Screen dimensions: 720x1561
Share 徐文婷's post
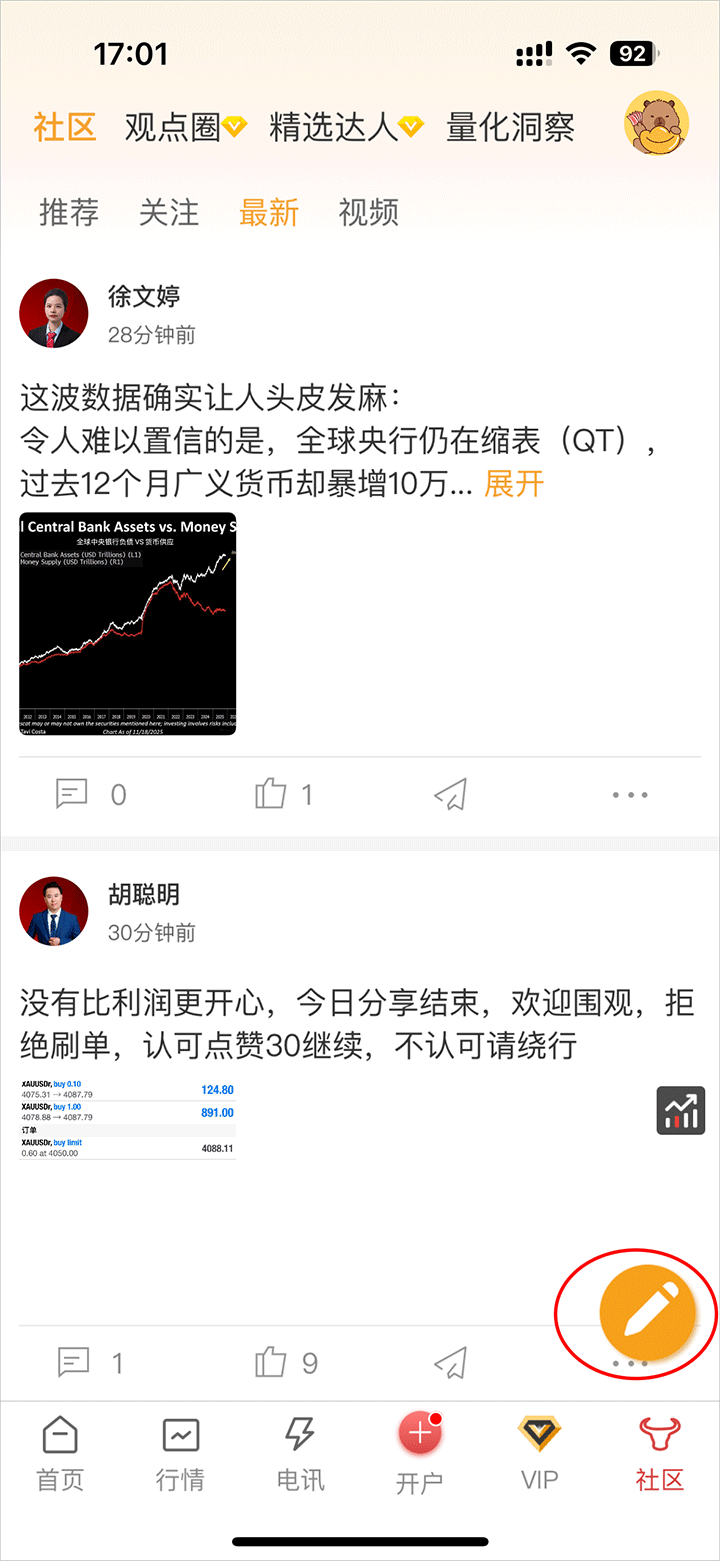(451, 795)
